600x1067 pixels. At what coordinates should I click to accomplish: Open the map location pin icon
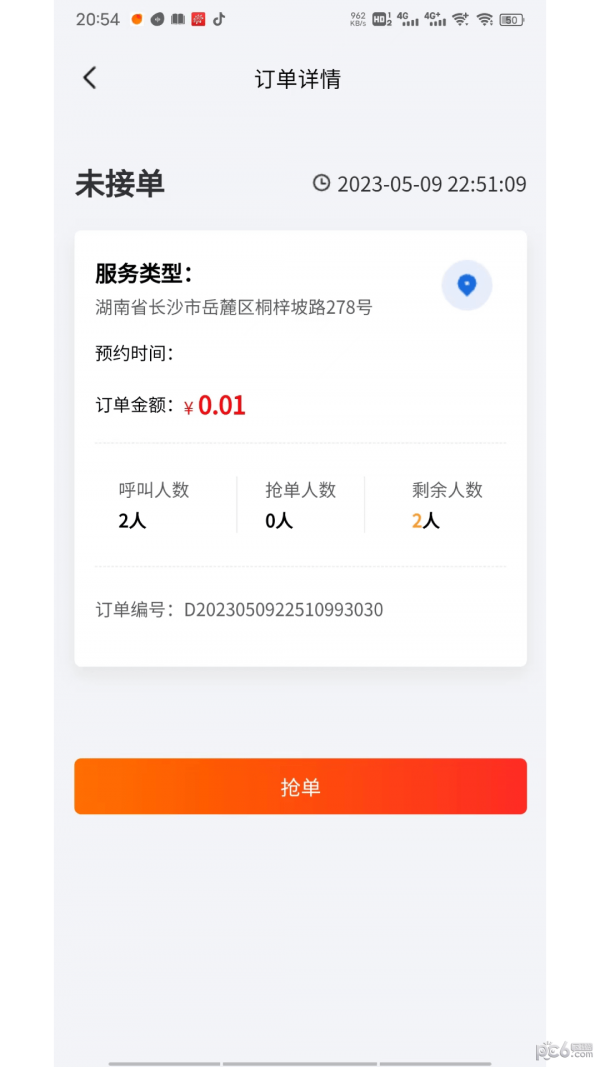pyautogui.click(x=467, y=285)
